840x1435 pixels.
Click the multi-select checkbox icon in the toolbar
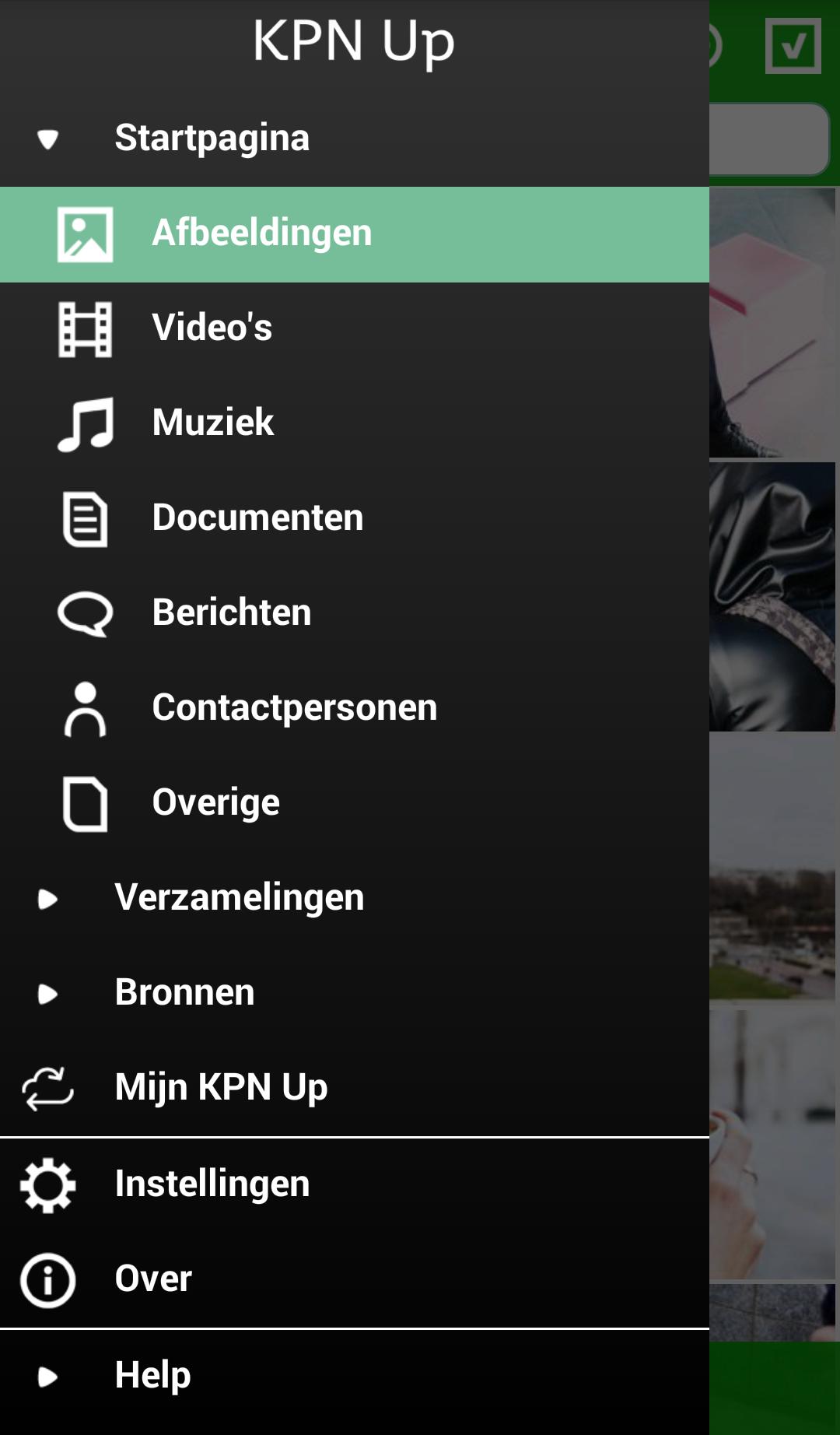[x=793, y=47]
